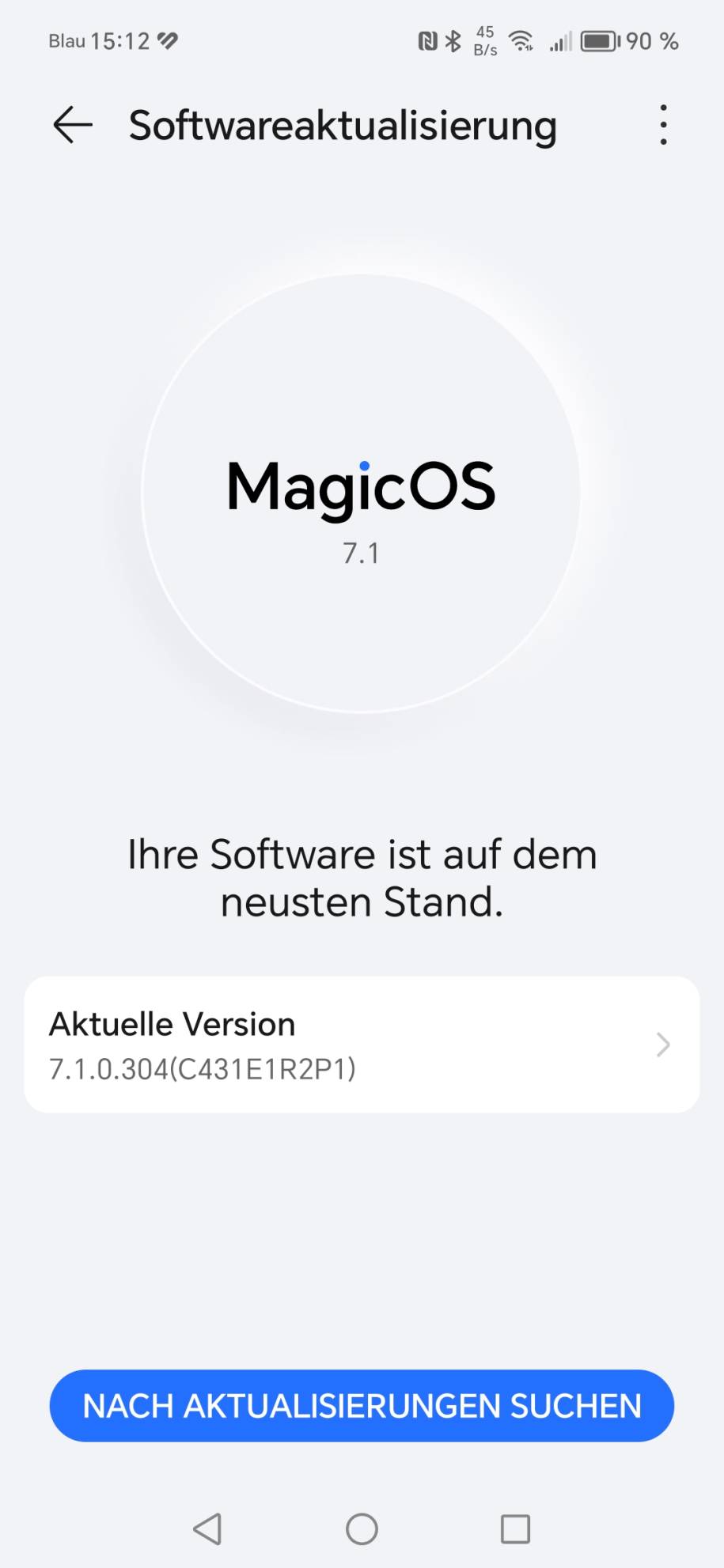
Task: Open the three-dot overflow menu
Action: pyautogui.click(x=662, y=125)
